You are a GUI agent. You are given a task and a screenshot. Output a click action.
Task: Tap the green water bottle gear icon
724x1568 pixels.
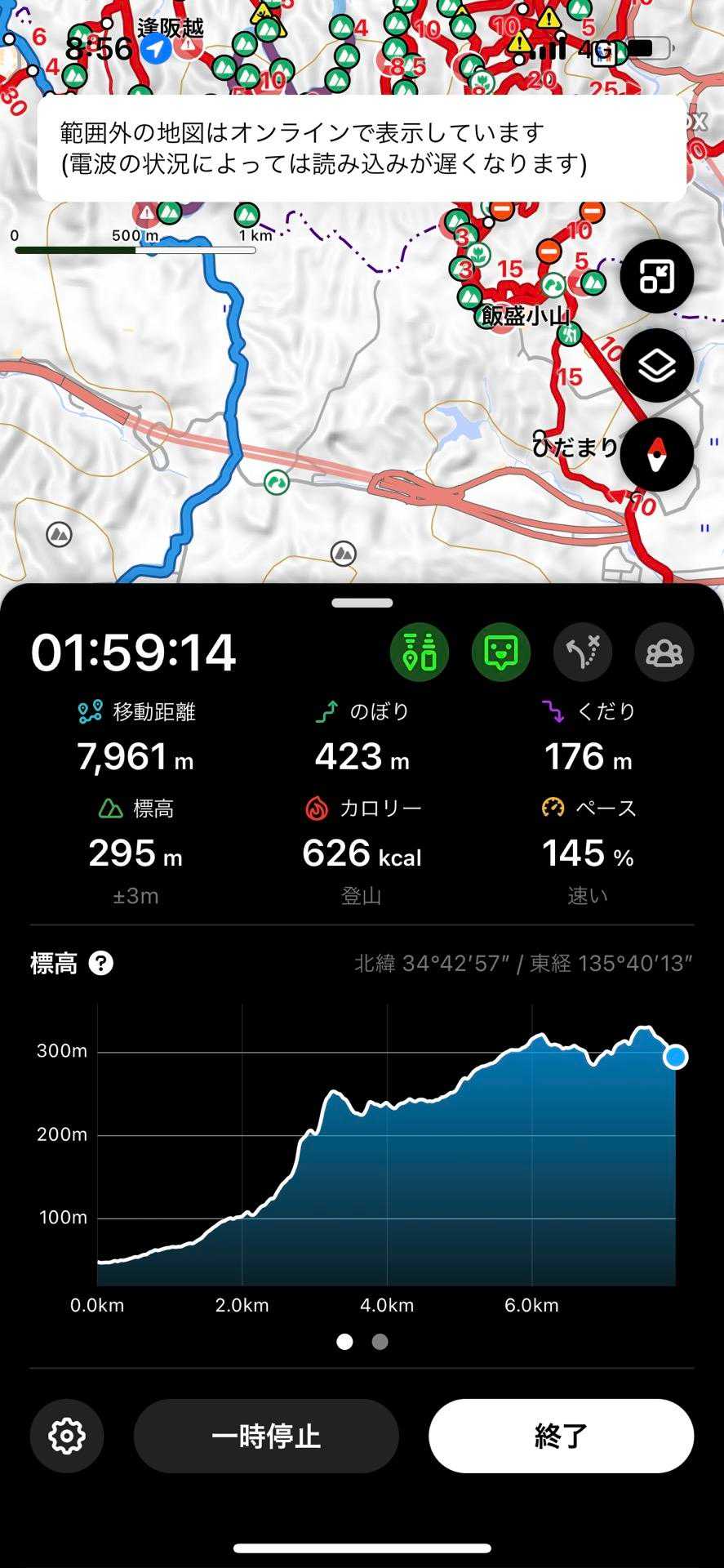click(420, 652)
